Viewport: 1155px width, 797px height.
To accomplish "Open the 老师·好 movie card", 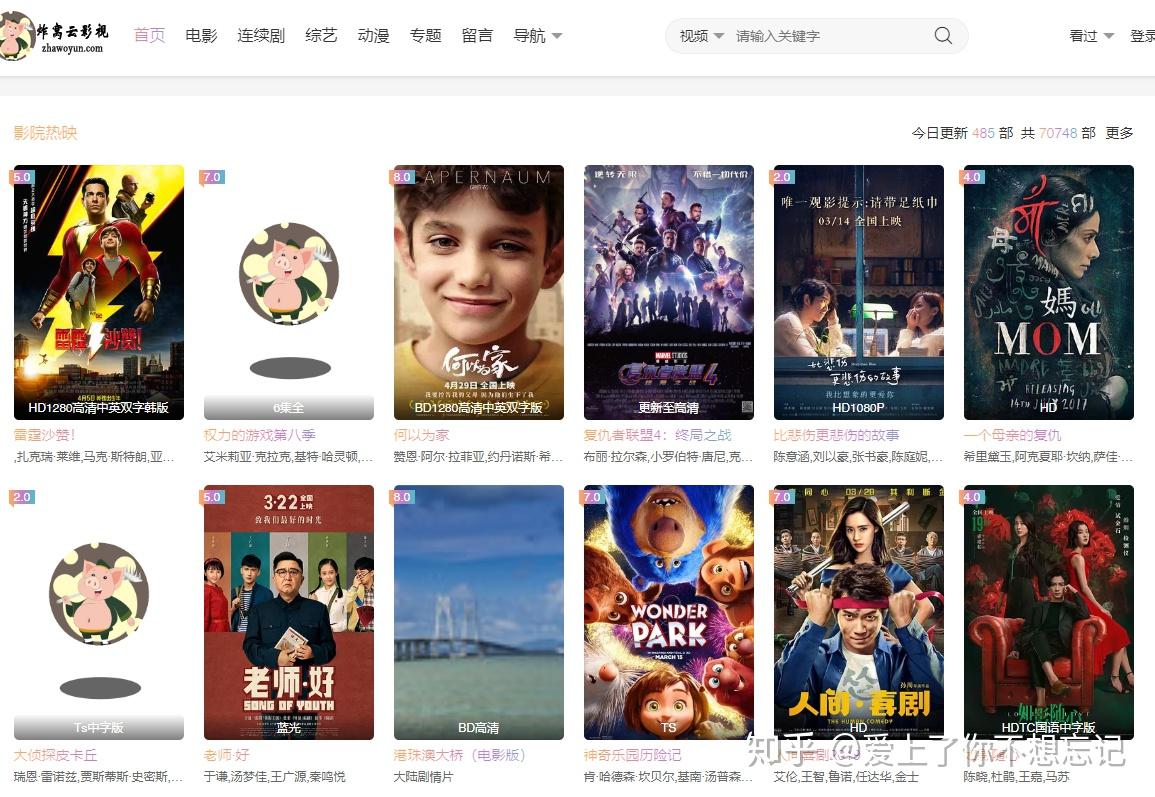I will point(289,612).
